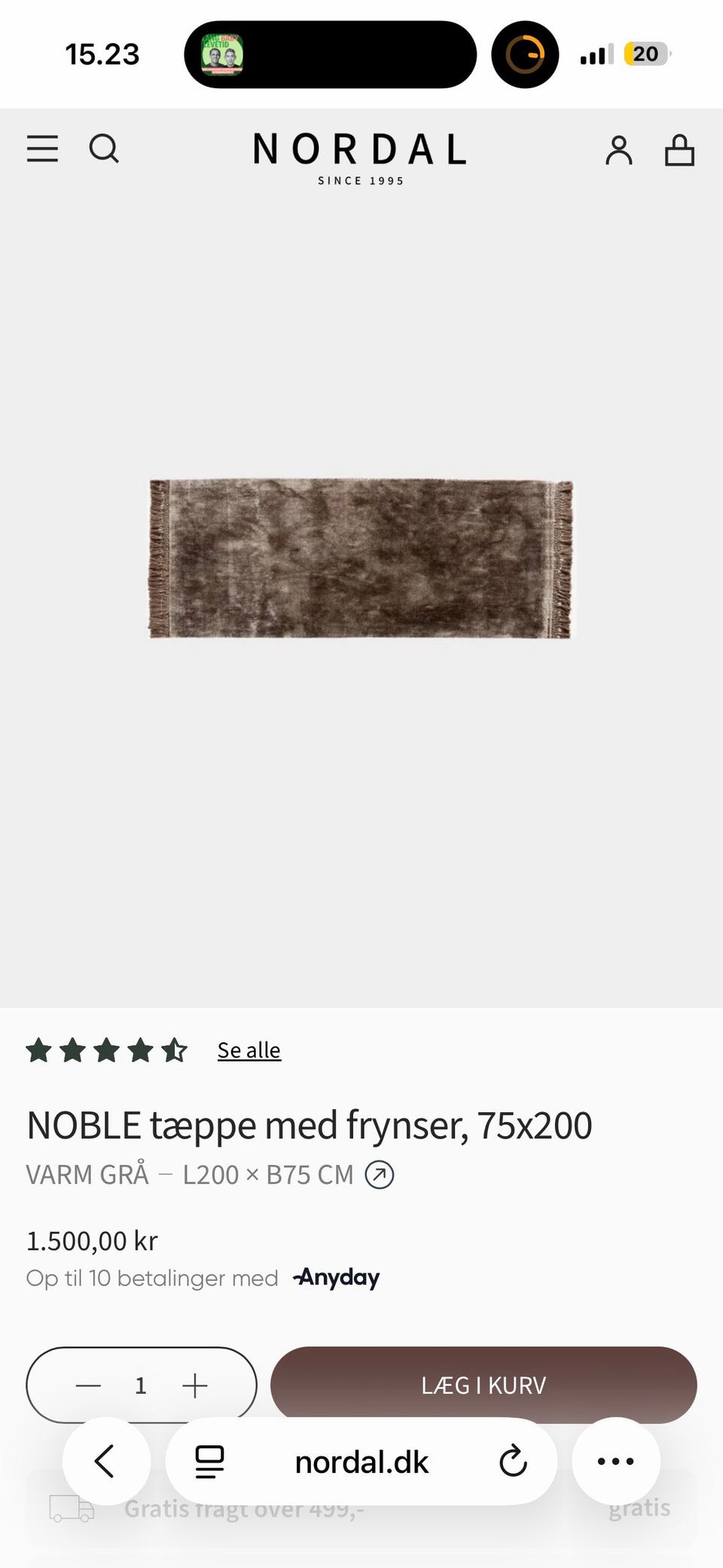Viewport: 723px width, 1568px height.
Task: Open your account profile
Action: click(618, 149)
